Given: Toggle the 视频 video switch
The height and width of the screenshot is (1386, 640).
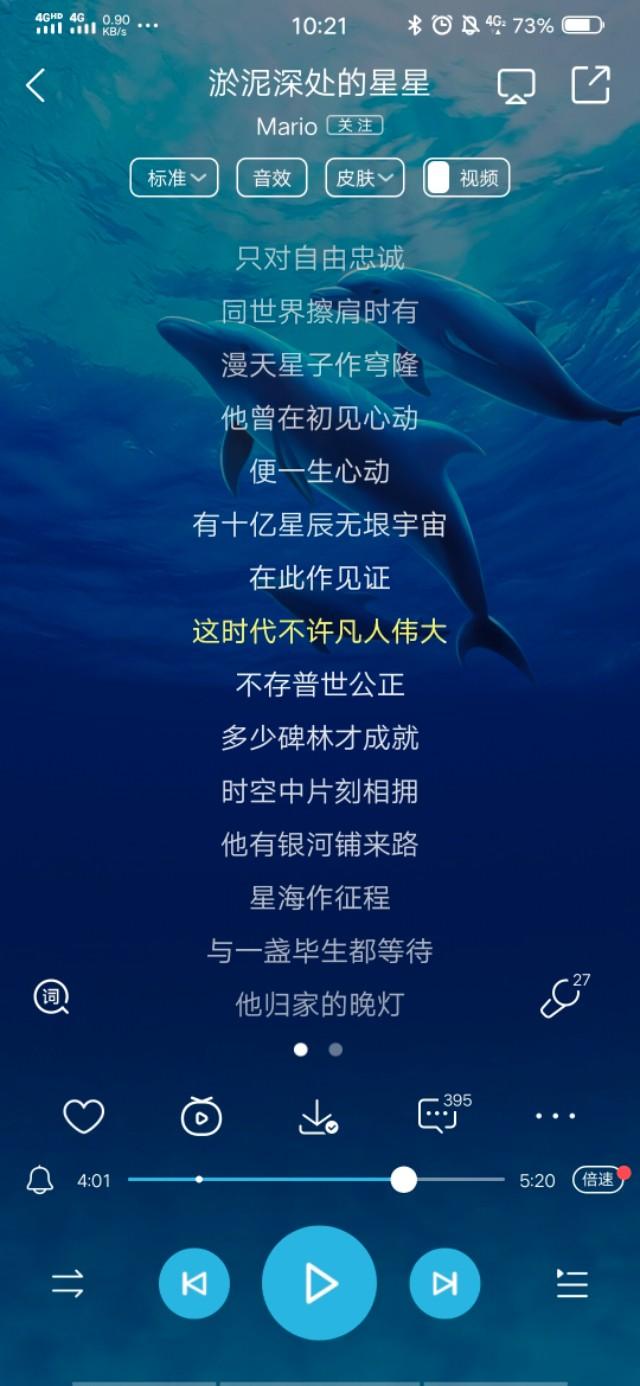Looking at the screenshot, I should click(x=466, y=178).
